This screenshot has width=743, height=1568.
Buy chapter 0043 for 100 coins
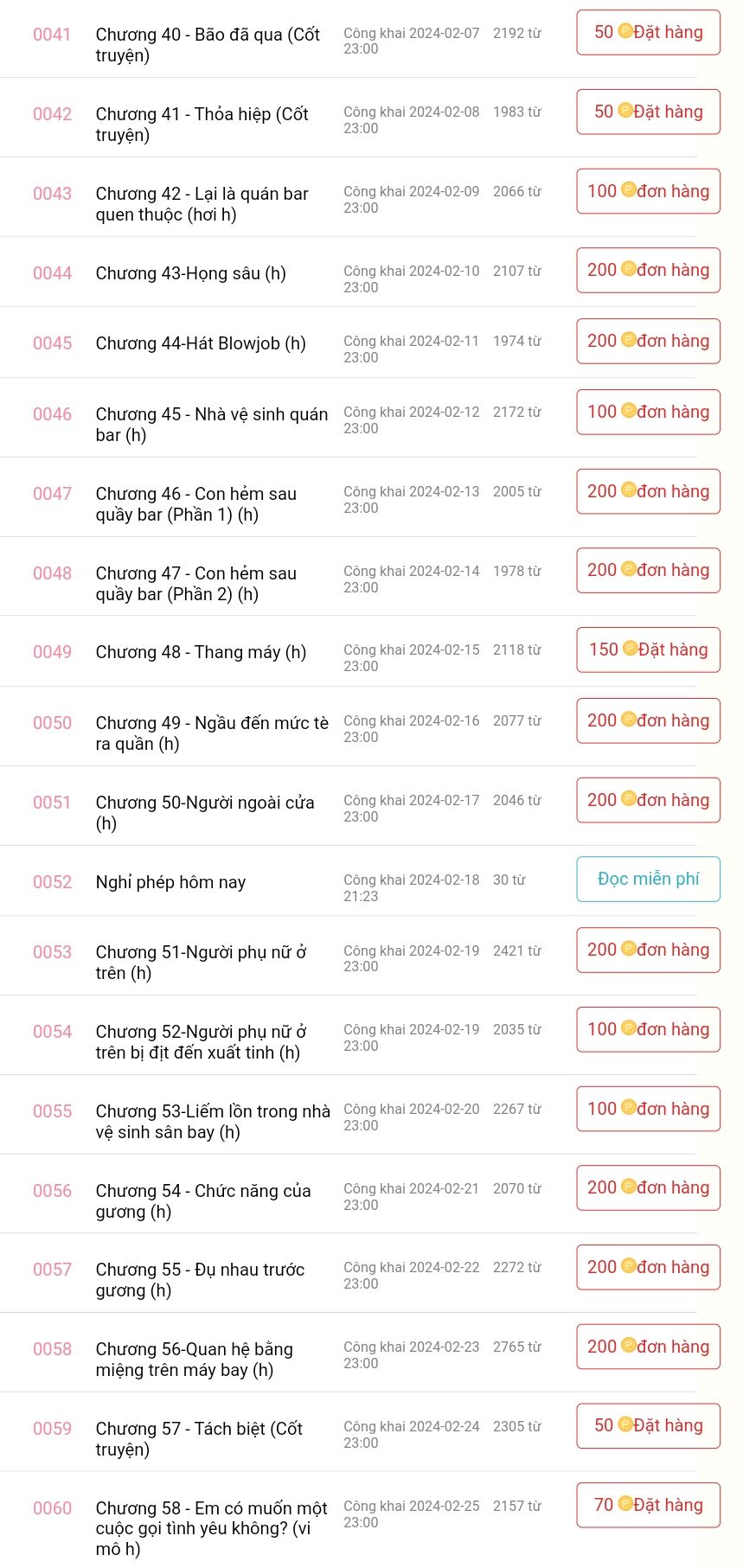[648, 192]
